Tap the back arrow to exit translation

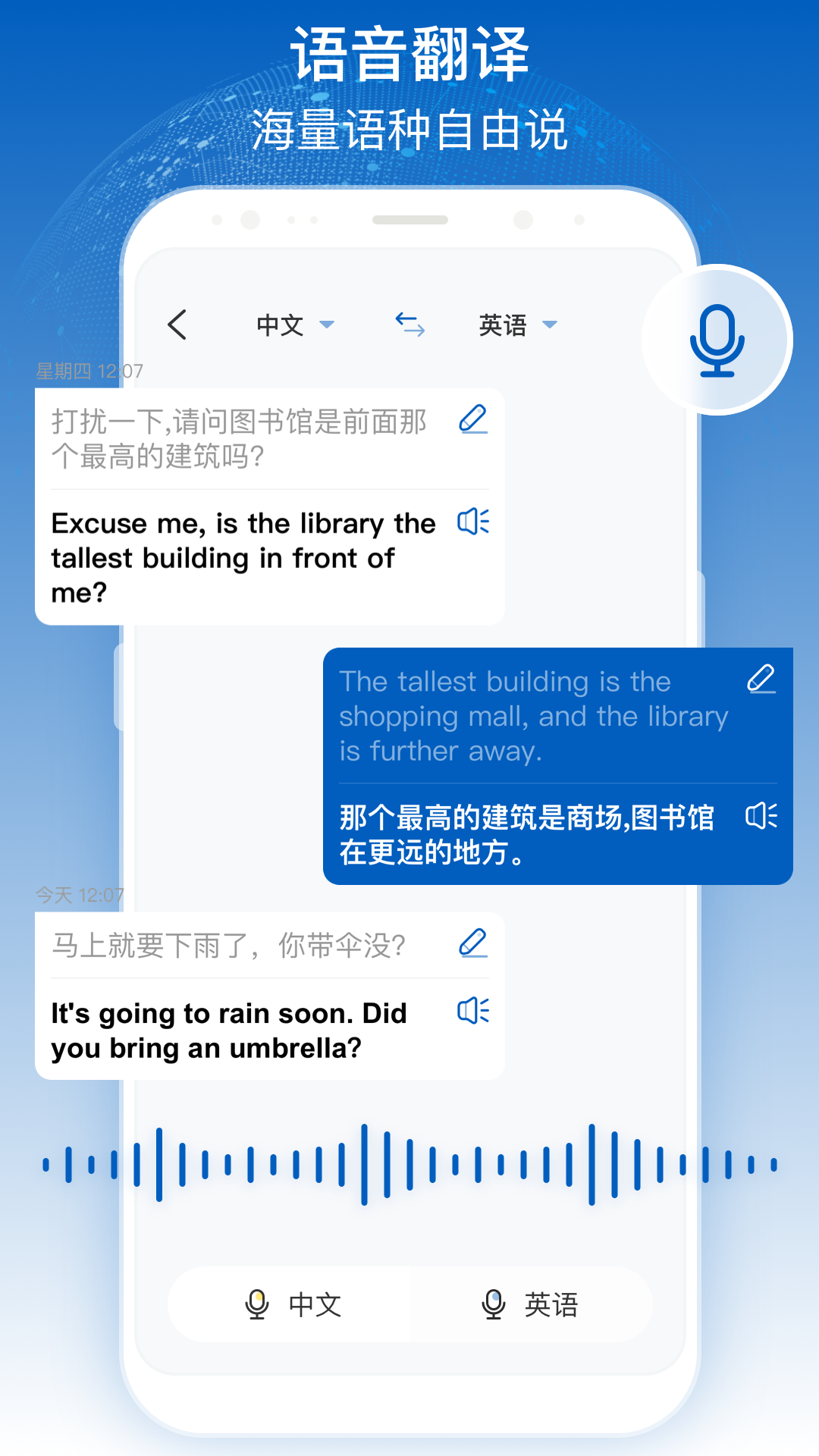point(177,325)
